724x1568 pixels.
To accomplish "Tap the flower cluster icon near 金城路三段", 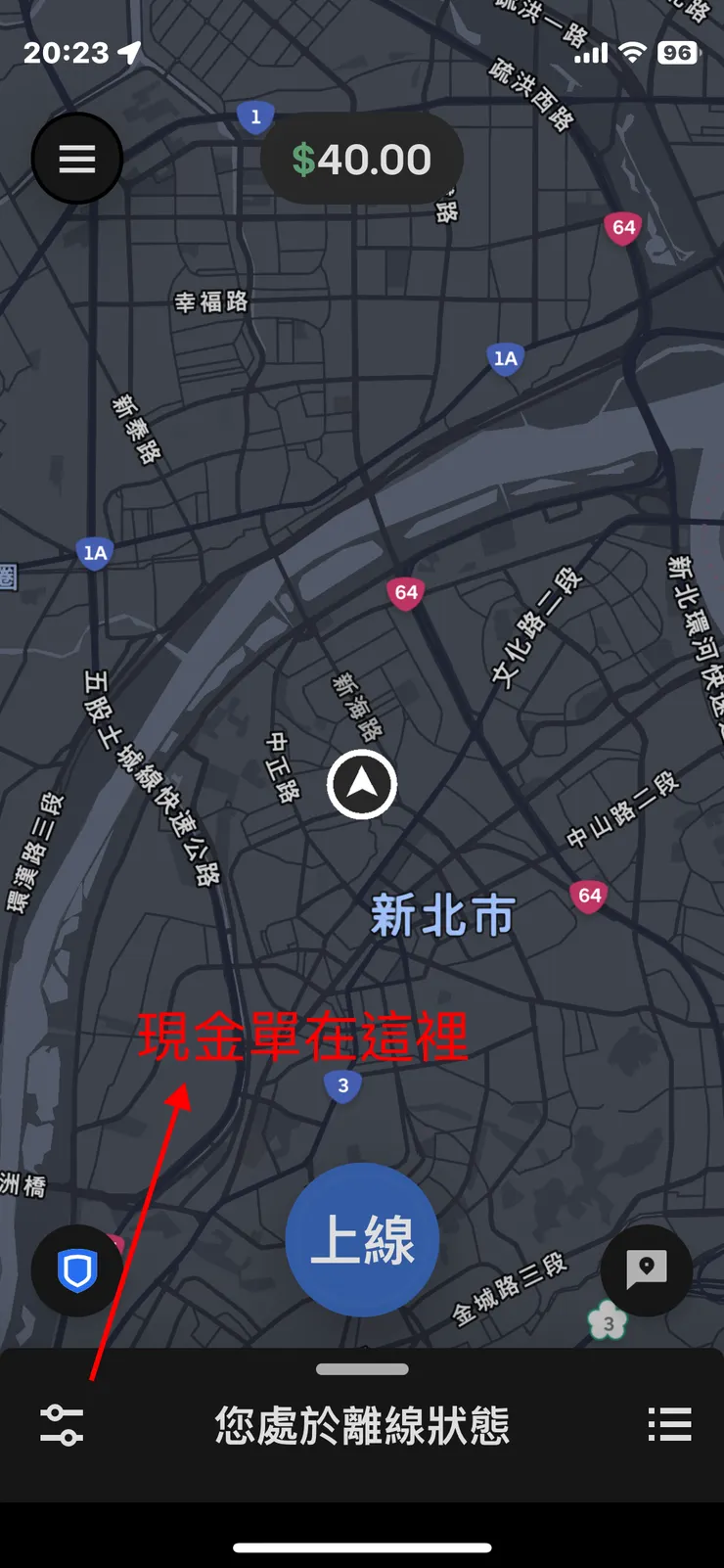I will [x=608, y=1320].
